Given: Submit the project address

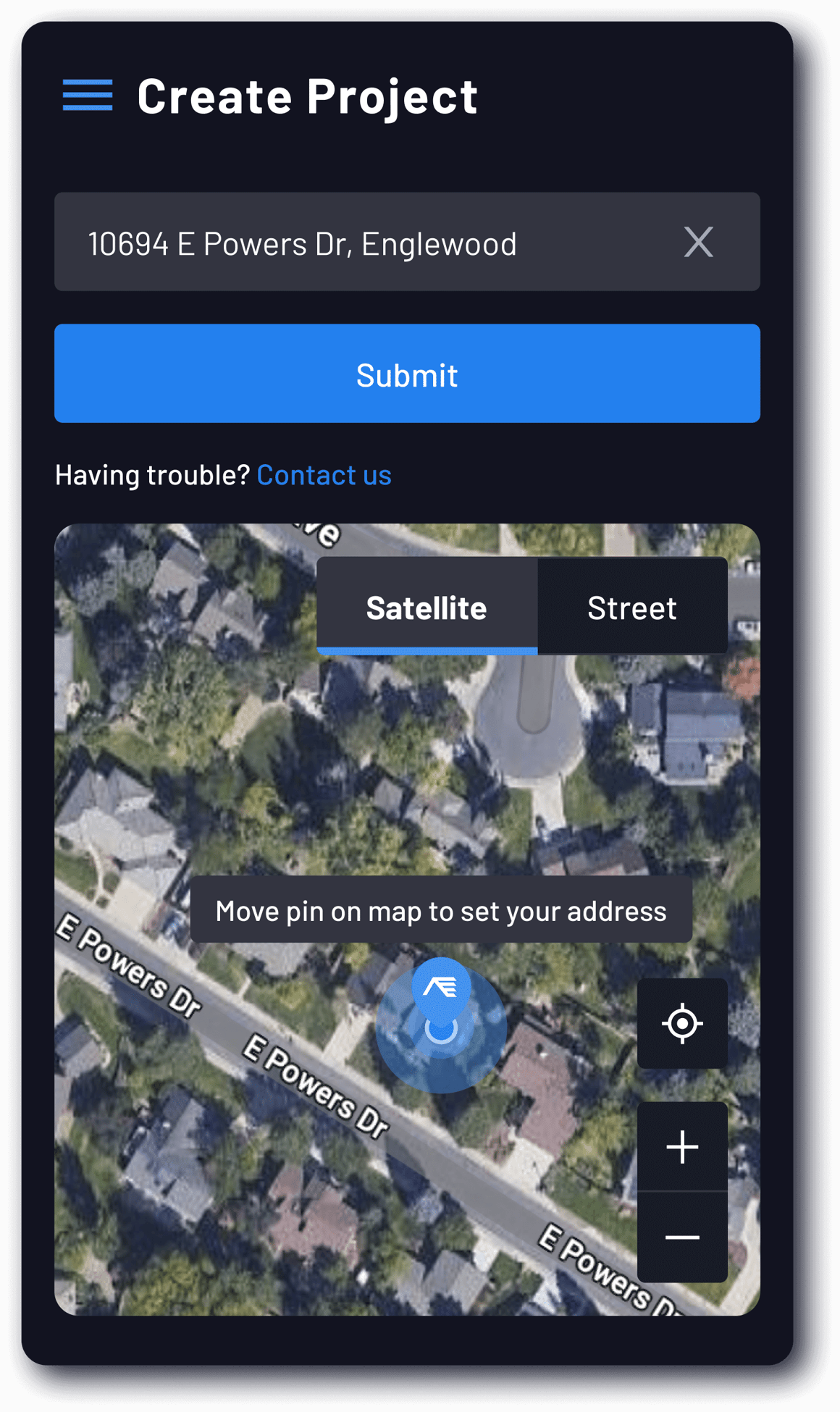Looking at the screenshot, I should coord(407,374).
